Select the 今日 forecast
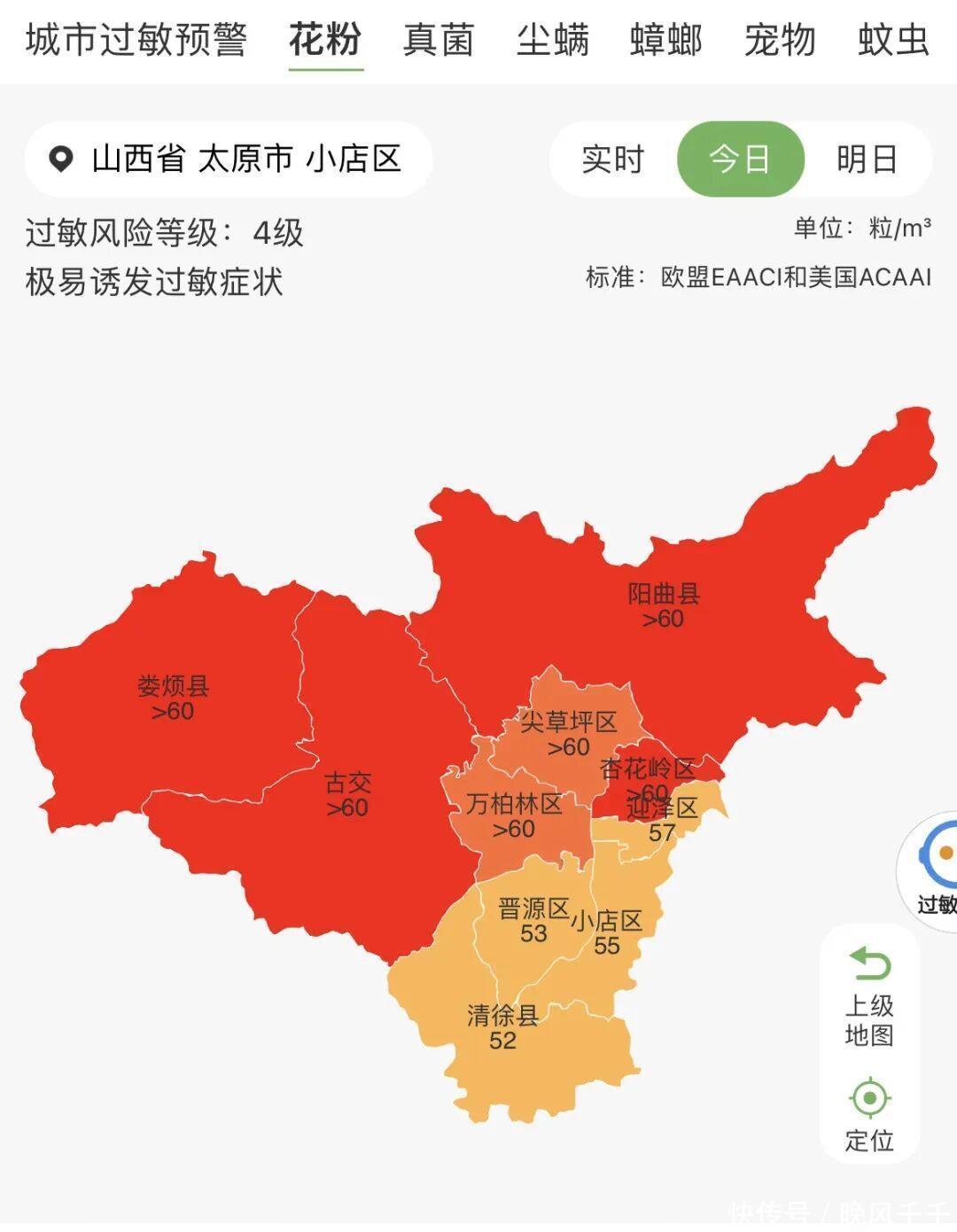The height and width of the screenshot is (1232, 957). tap(740, 160)
